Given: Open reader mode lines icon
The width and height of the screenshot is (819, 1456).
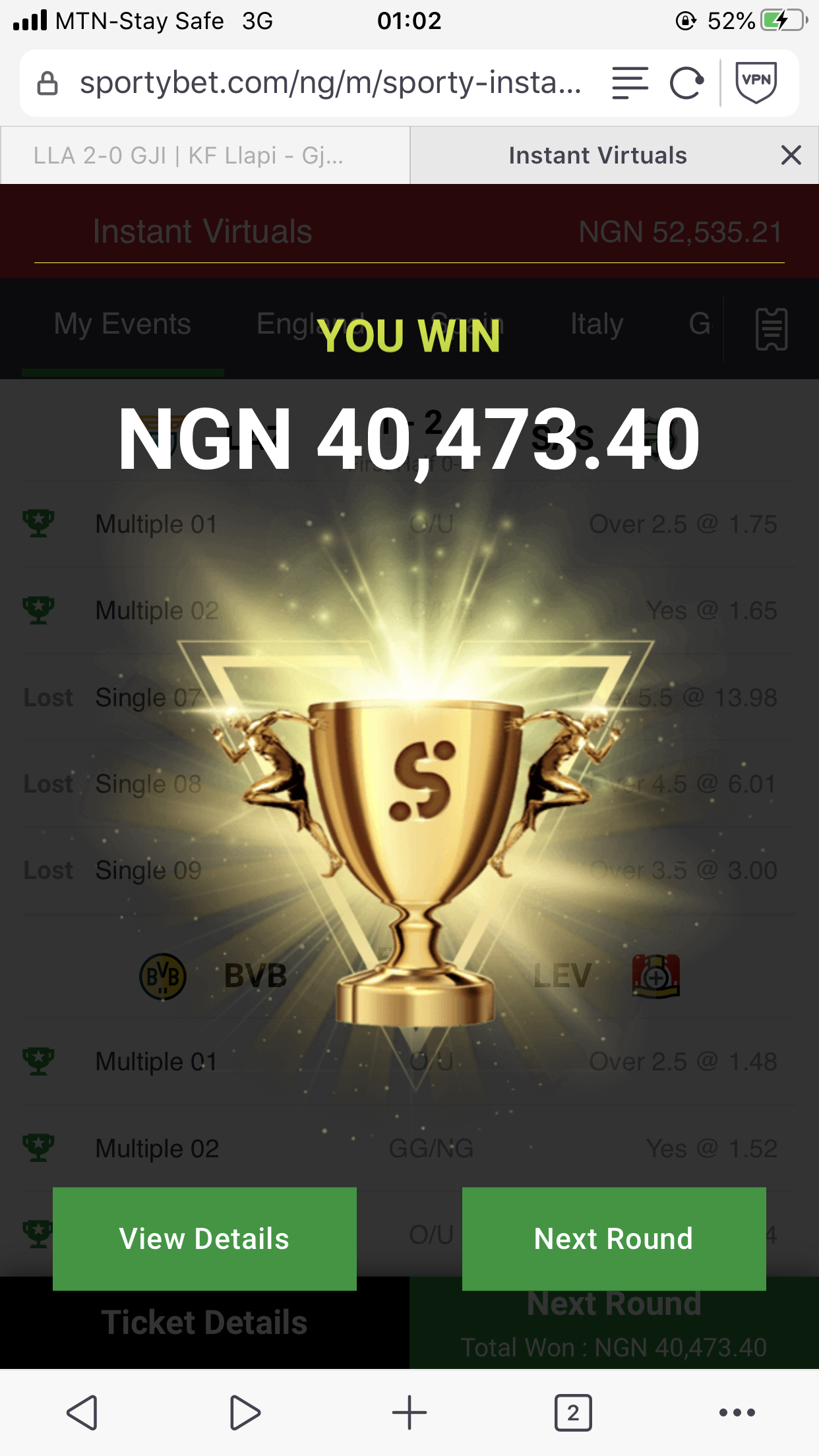Looking at the screenshot, I should pyautogui.click(x=630, y=83).
